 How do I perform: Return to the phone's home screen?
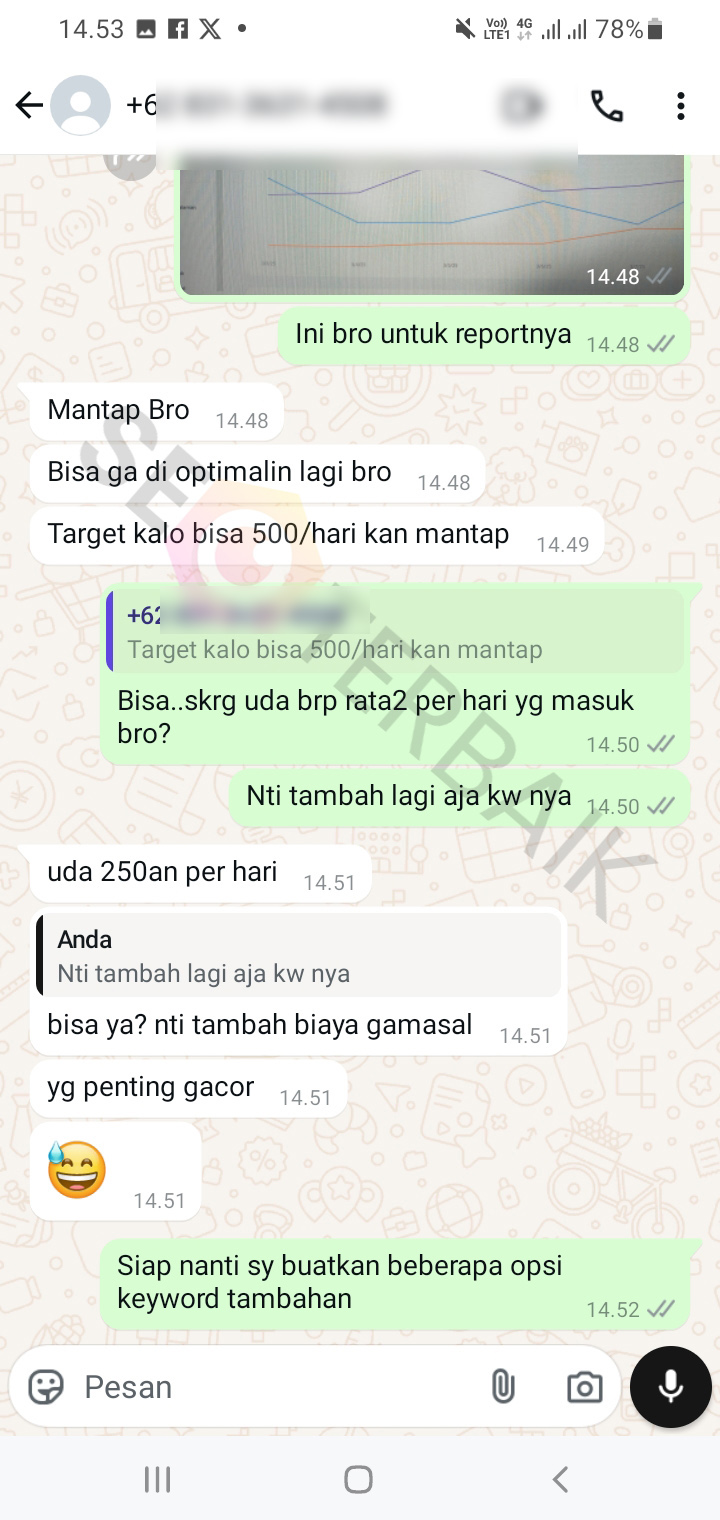tap(358, 1479)
